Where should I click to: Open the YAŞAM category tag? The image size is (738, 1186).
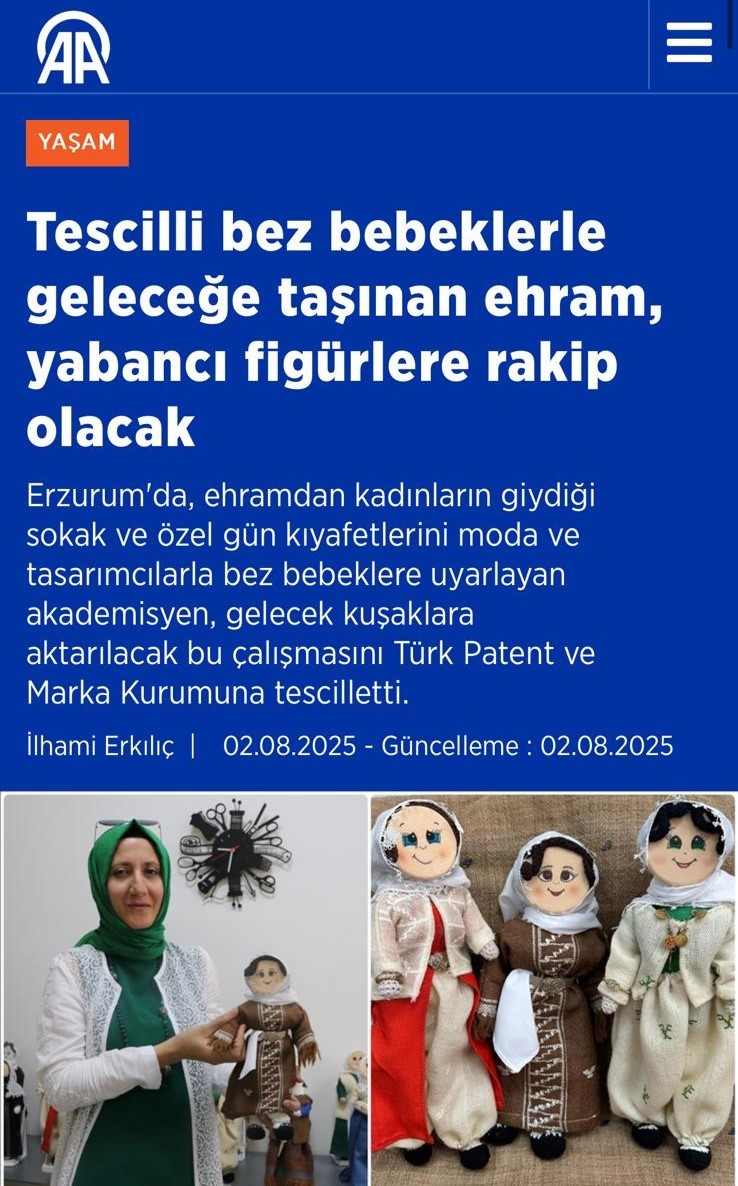coord(77,142)
